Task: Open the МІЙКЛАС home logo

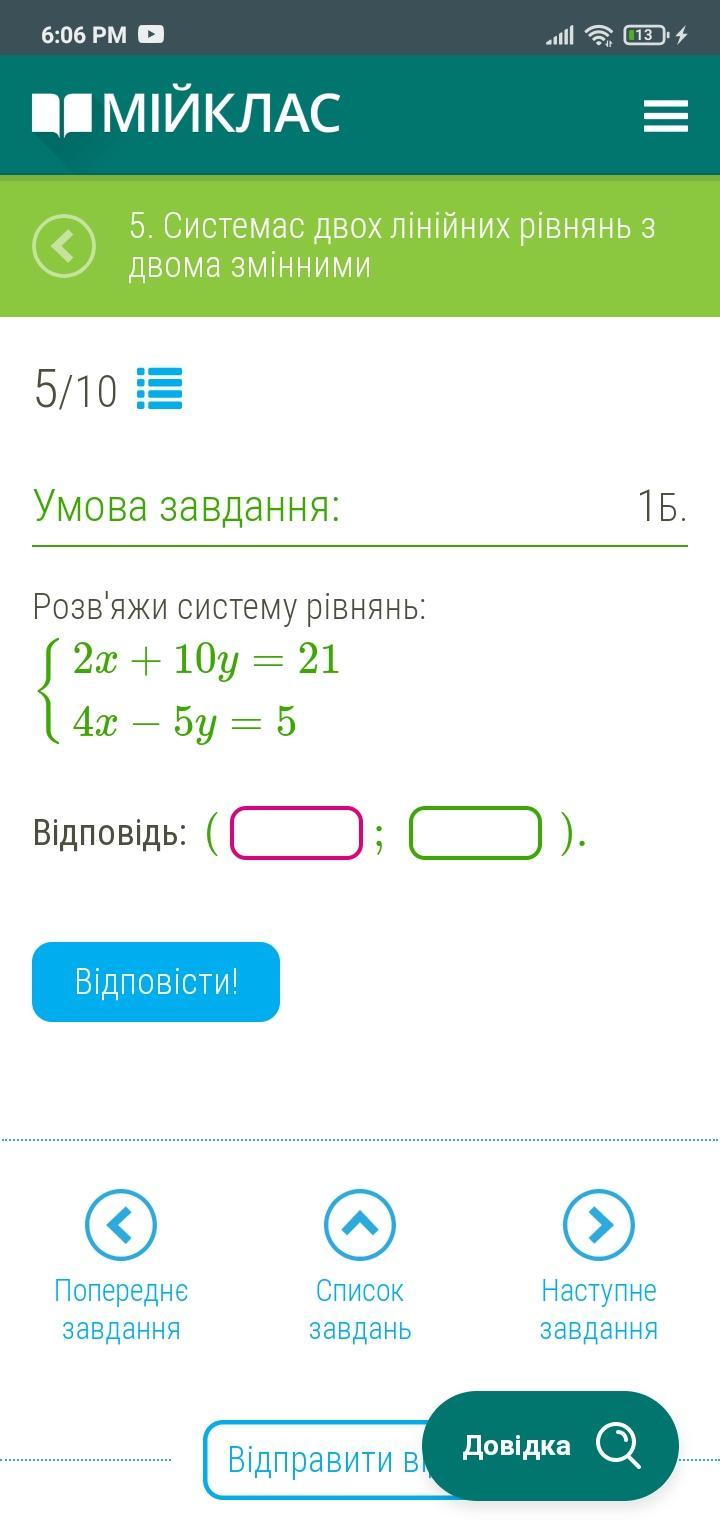Action: tap(186, 113)
